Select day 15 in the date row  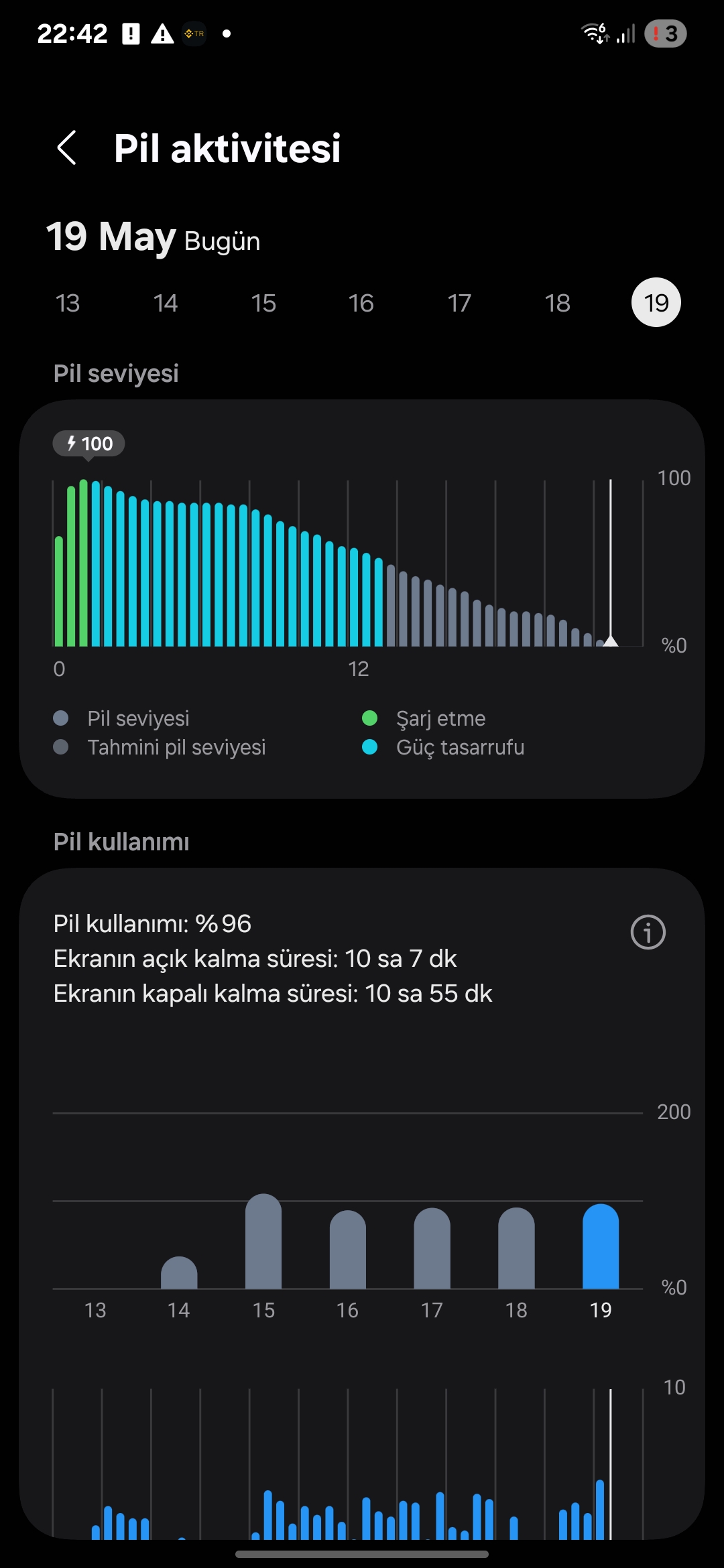(263, 303)
